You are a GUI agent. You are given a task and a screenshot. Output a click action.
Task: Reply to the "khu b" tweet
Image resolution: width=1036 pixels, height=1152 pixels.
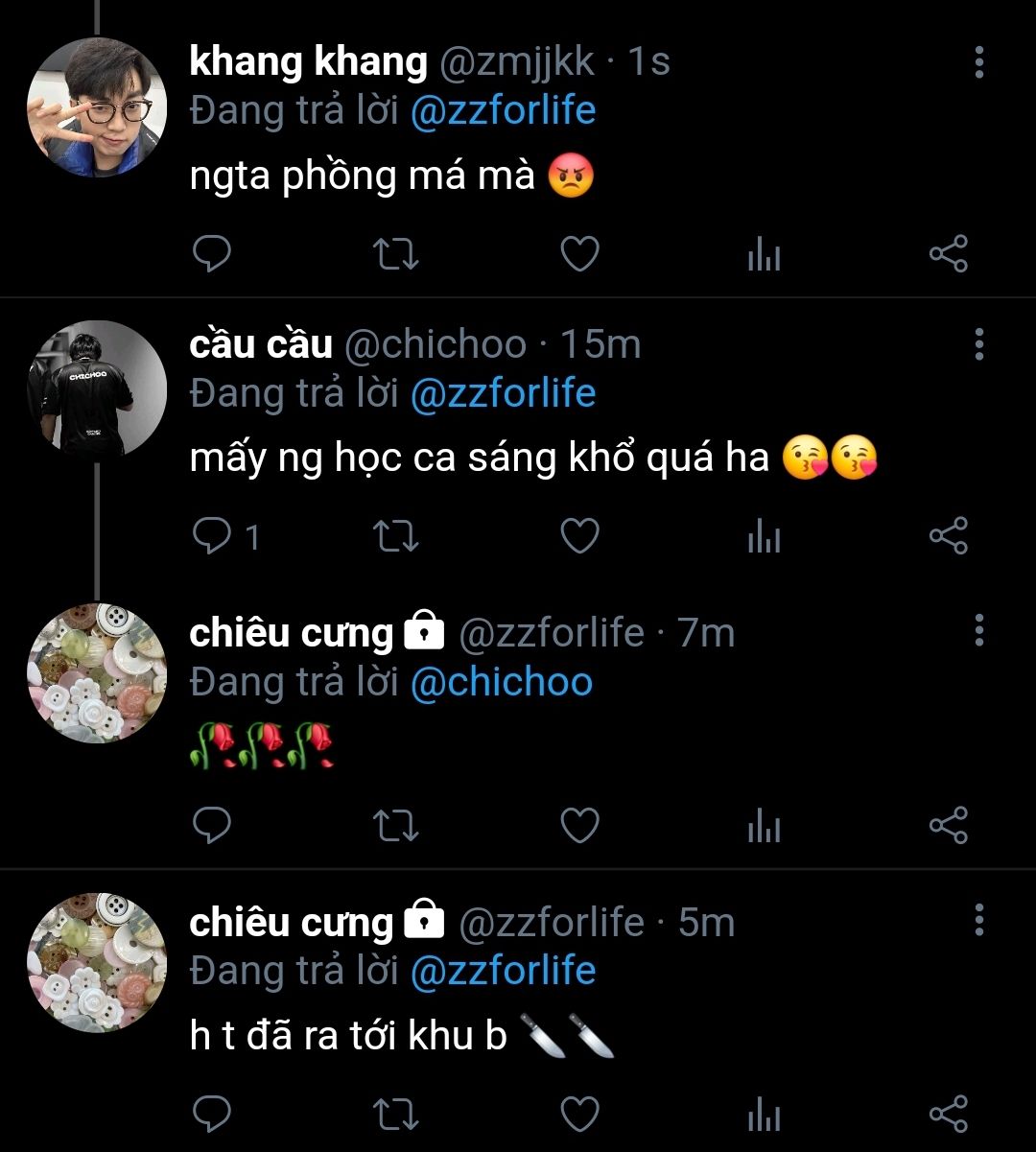[x=212, y=1114]
